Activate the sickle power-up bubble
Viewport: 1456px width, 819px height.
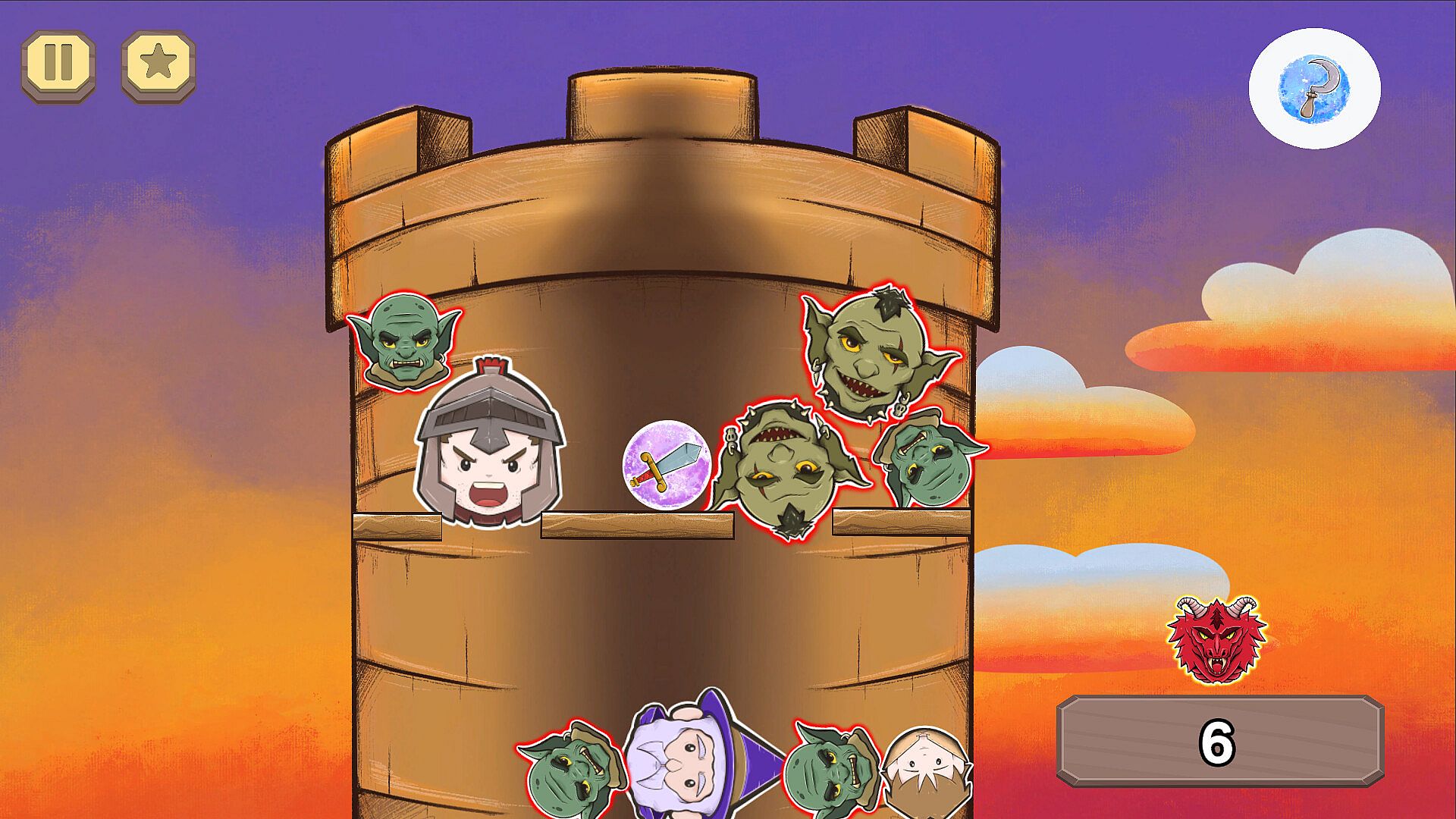(x=1313, y=88)
